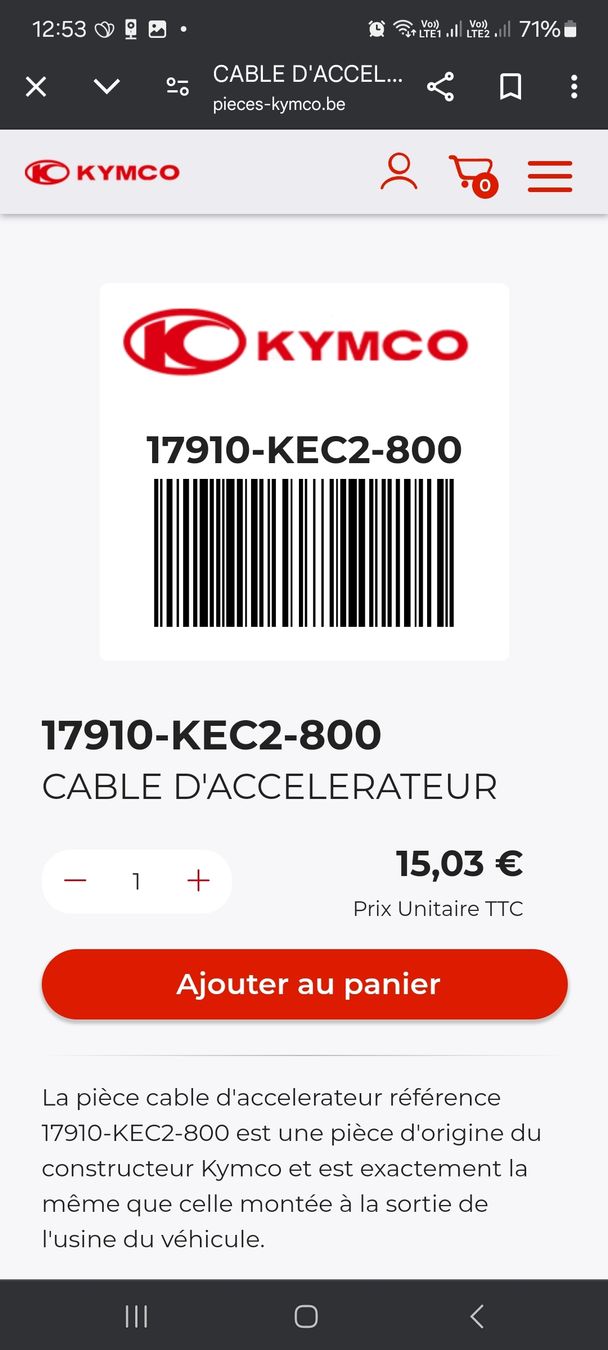Close the custom browser tab
The height and width of the screenshot is (1350, 608).
(36, 87)
